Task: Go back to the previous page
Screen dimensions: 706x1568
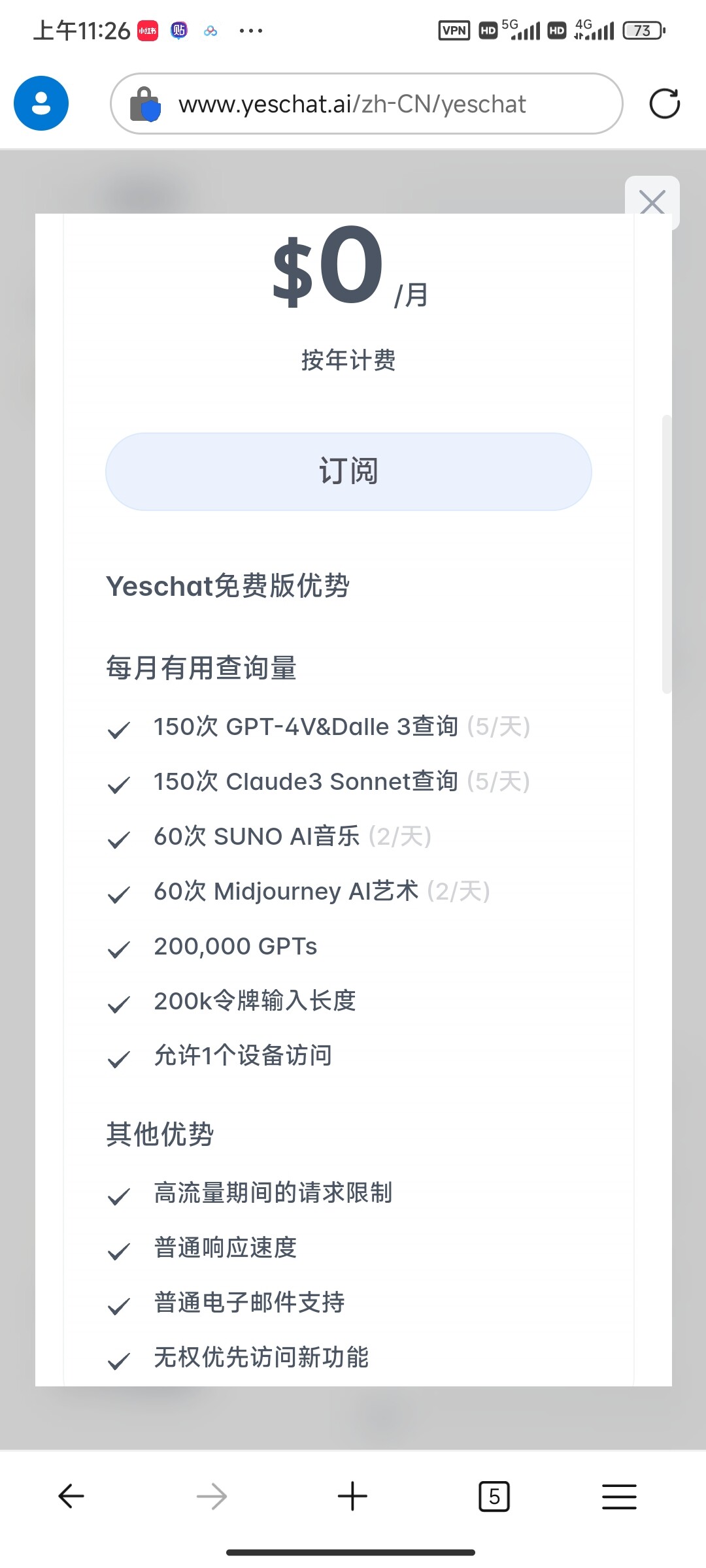Action: click(x=71, y=1495)
